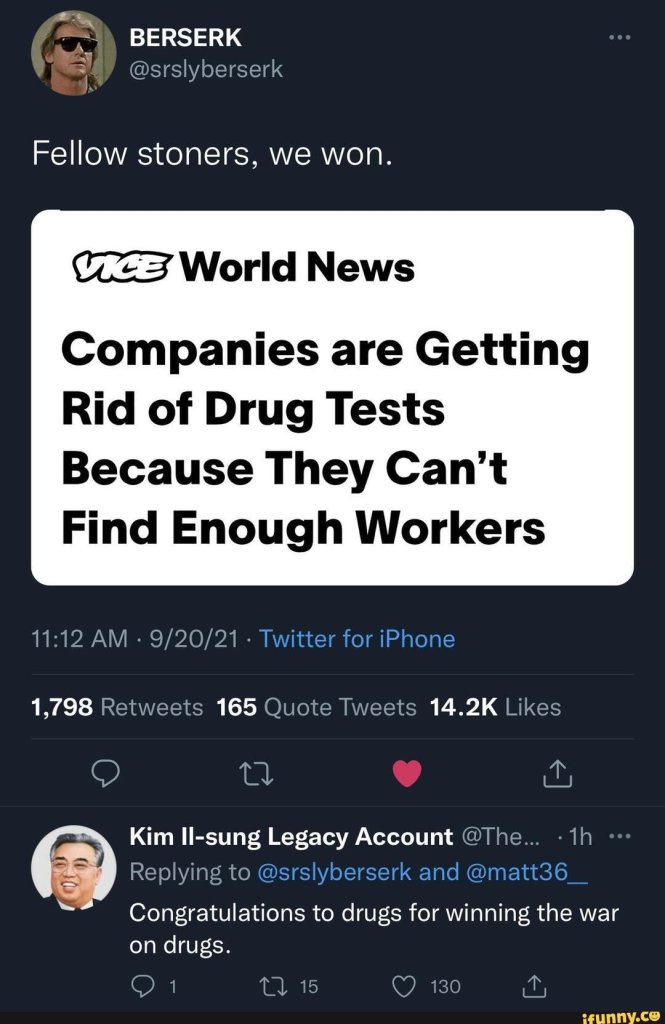Open the Twitter for iPhone link
Image resolution: width=665 pixels, height=1024 pixels.
pos(357,639)
